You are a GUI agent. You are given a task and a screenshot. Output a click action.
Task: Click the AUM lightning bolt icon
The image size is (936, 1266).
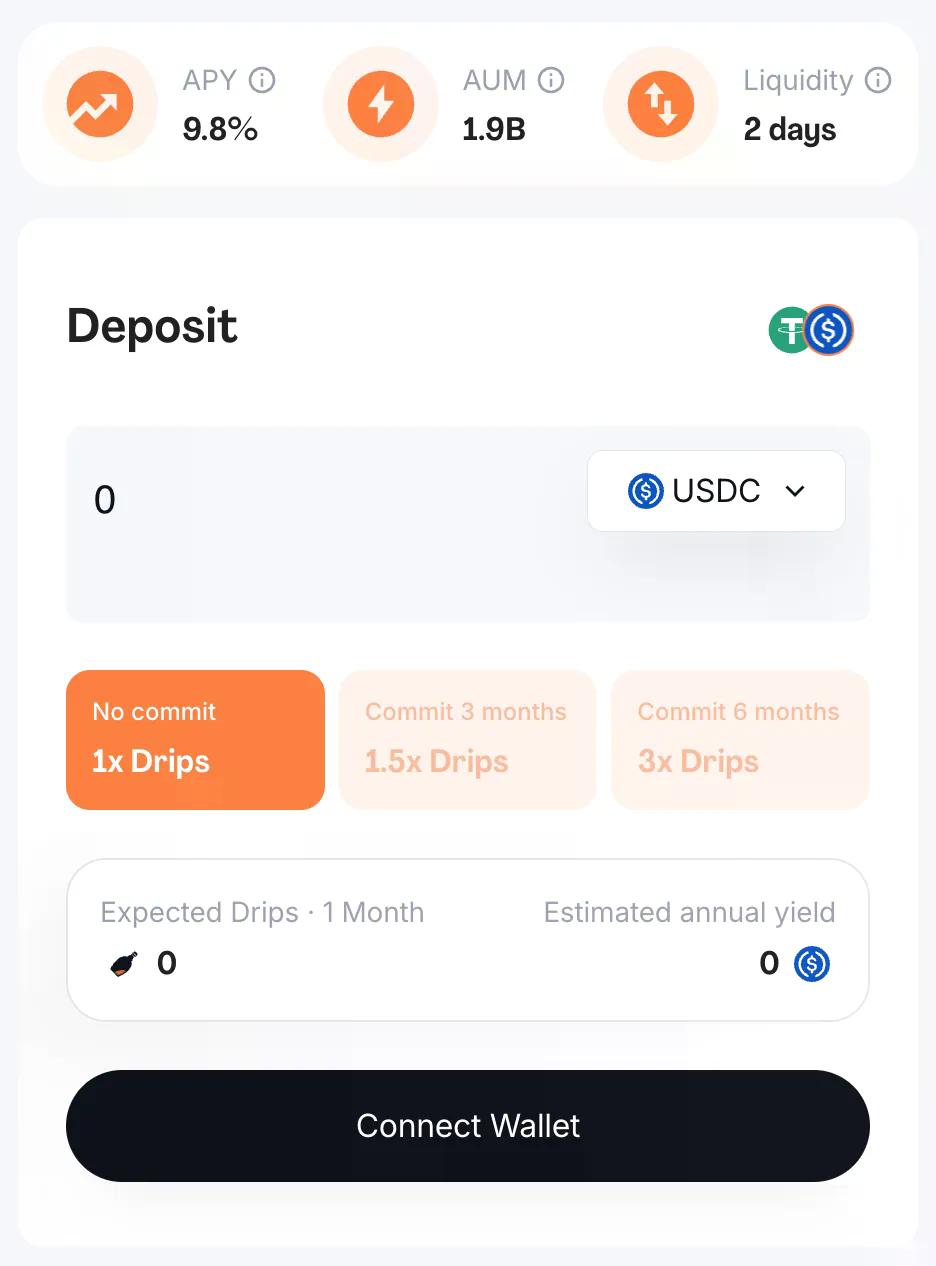[x=381, y=103]
